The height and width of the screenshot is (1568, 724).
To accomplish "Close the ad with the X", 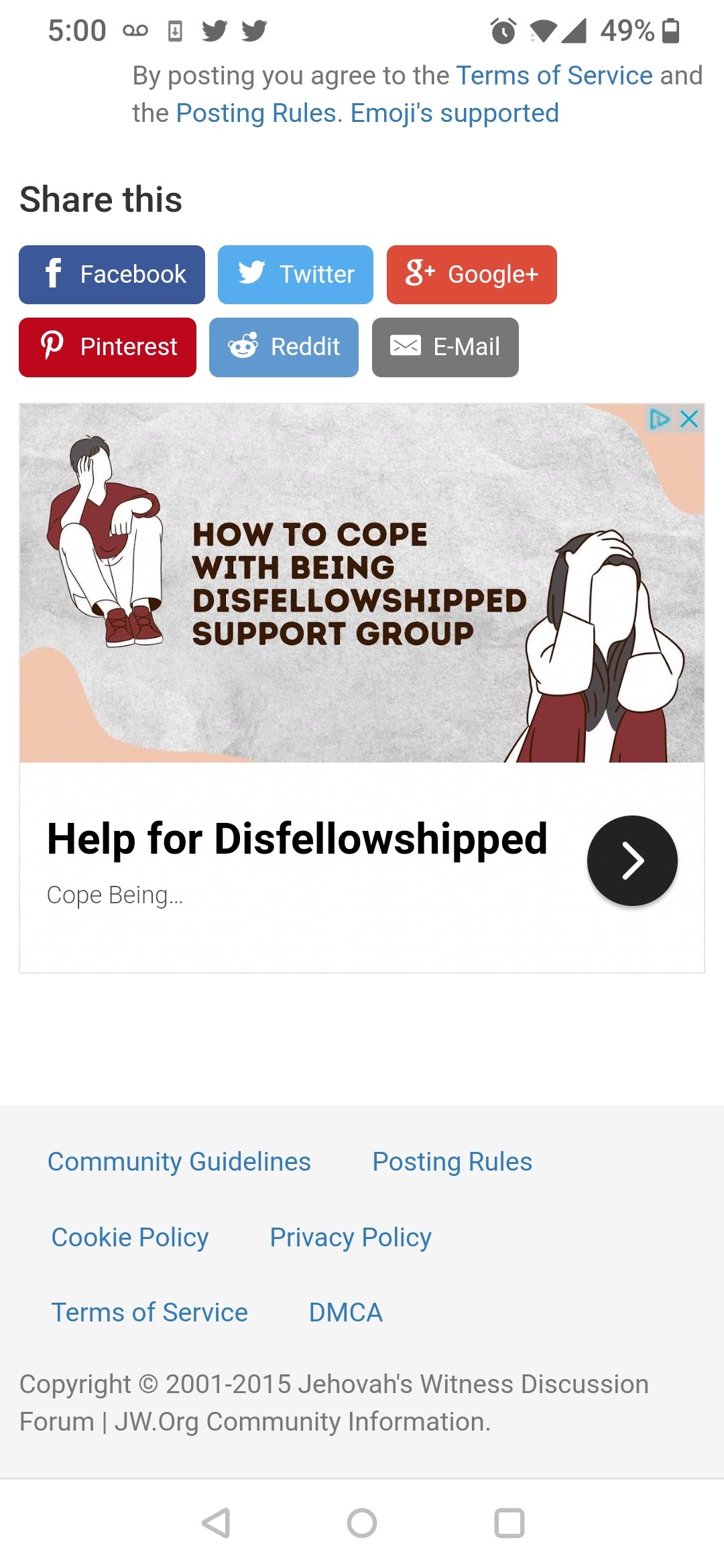I will (x=690, y=419).
